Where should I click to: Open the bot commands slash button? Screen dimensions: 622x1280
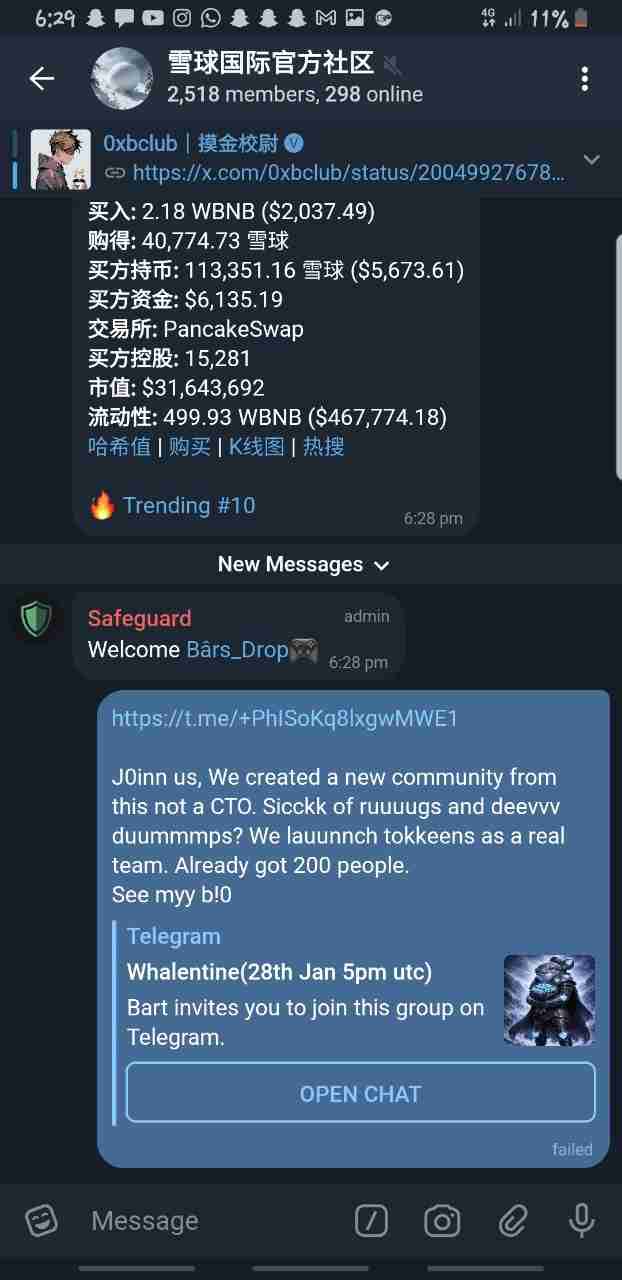click(x=371, y=1220)
